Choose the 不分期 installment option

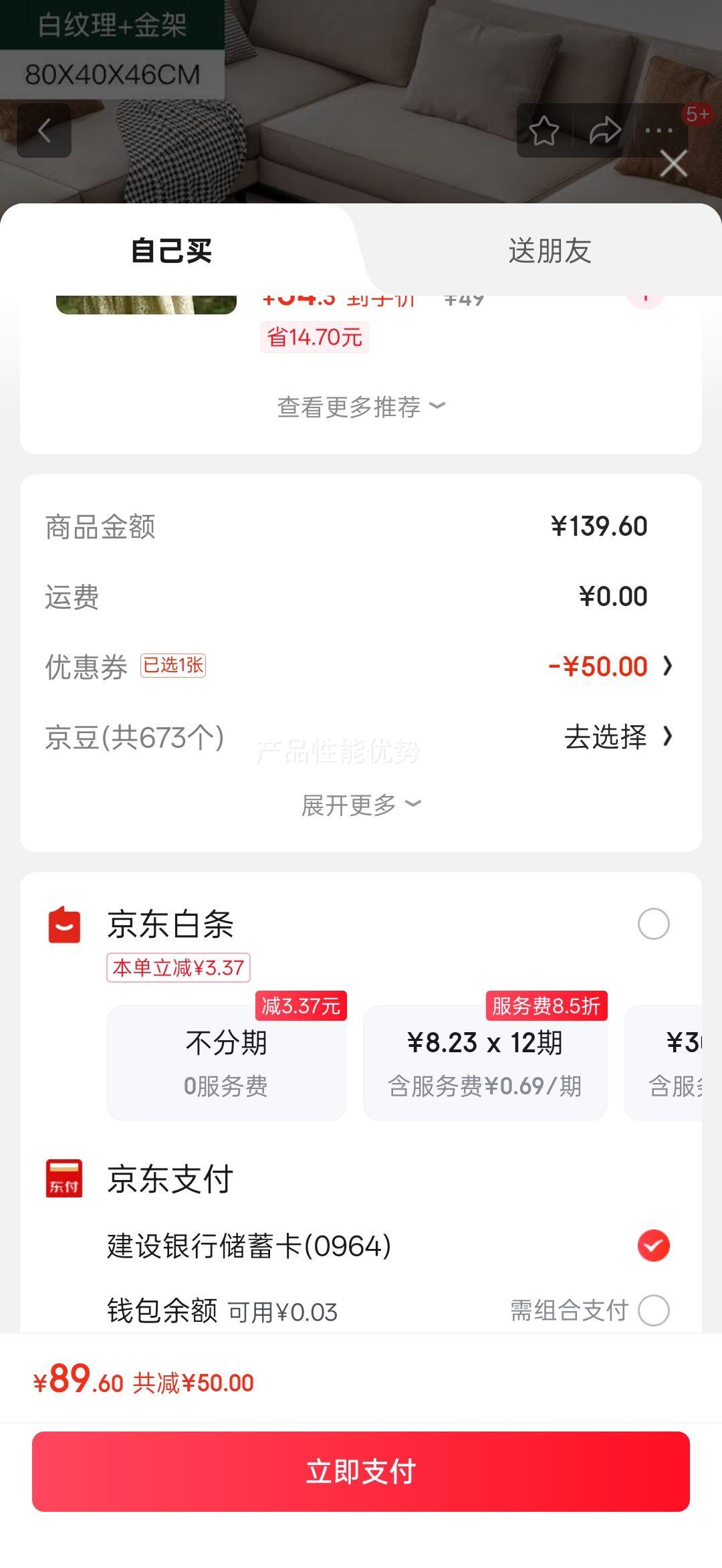(x=227, y=1062)
